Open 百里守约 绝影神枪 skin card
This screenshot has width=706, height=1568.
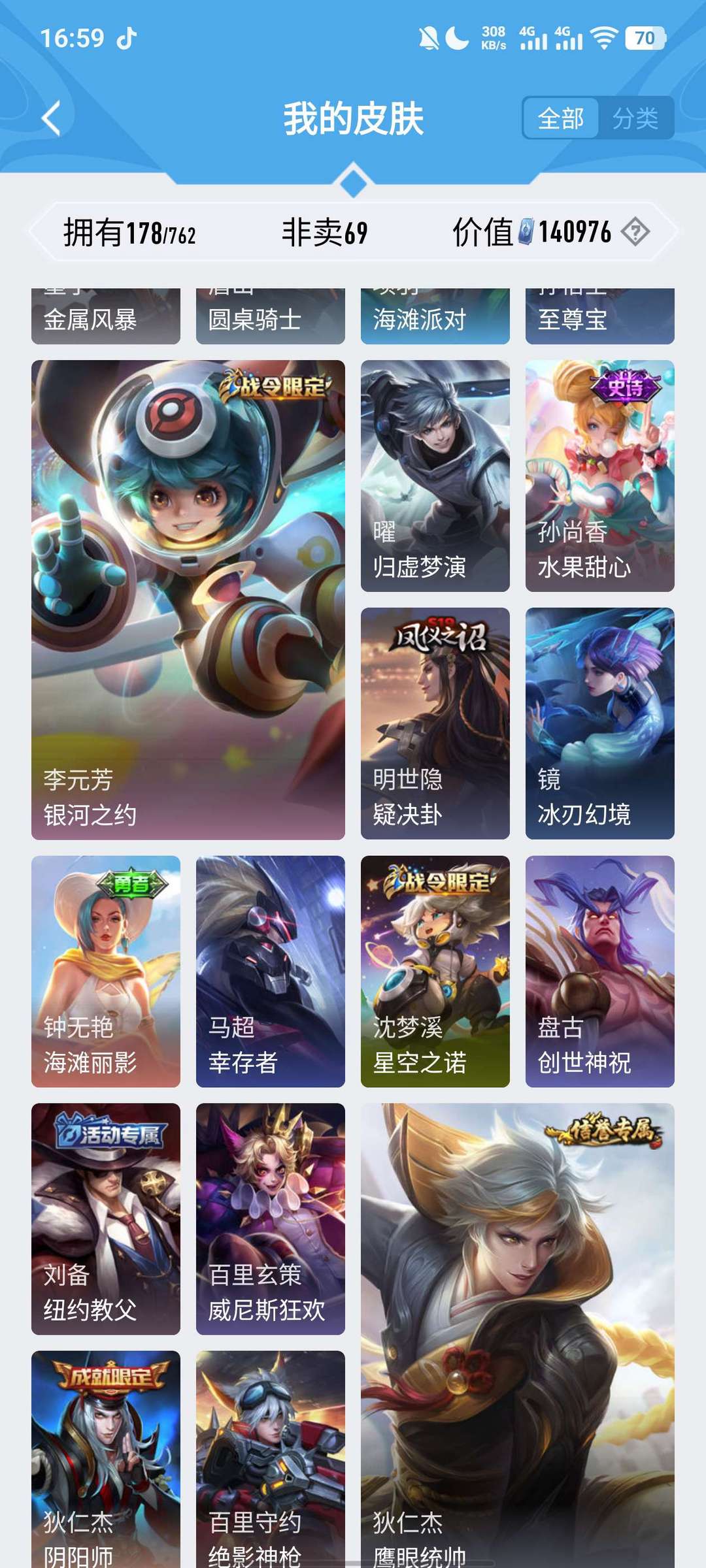[x=271, y=1460]
